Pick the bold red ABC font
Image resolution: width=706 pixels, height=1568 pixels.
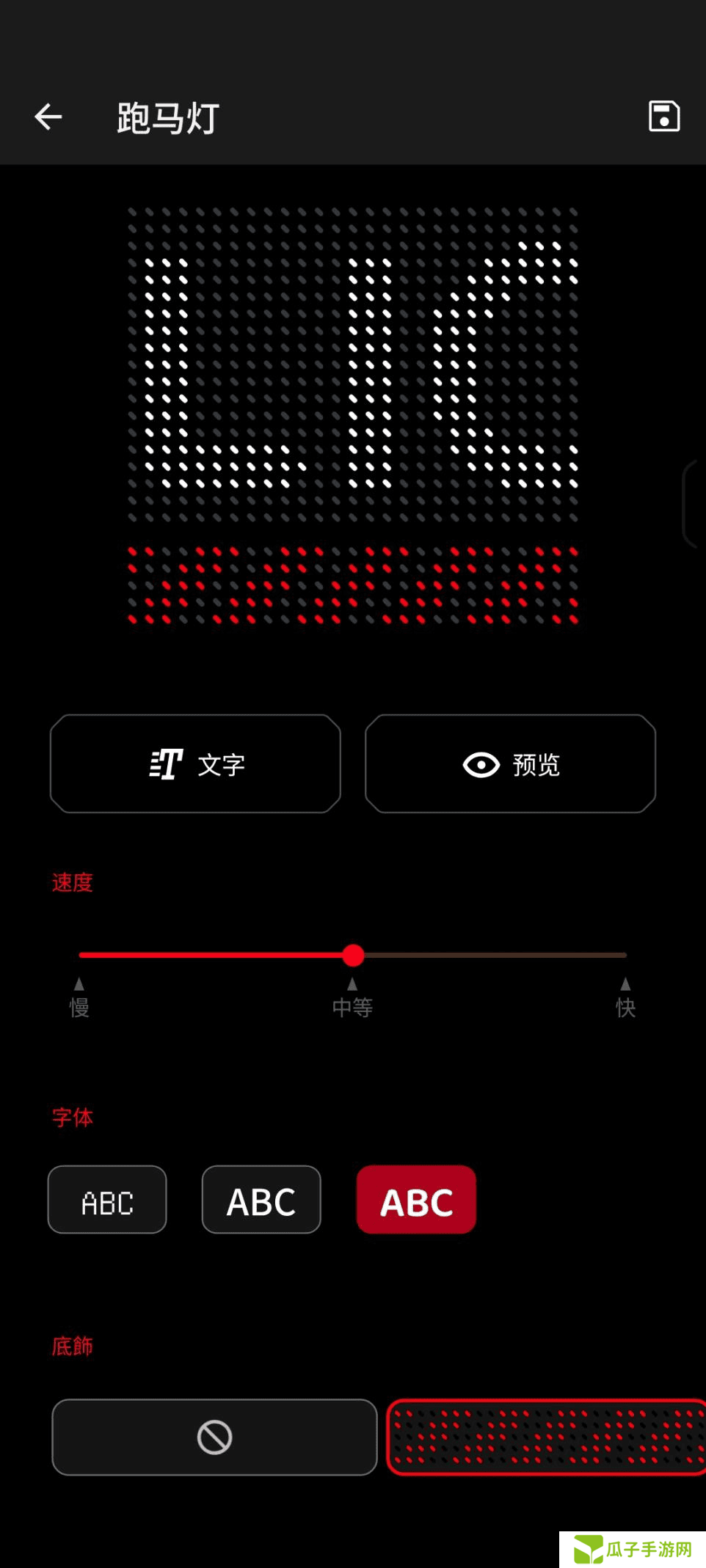[x=416, y=1200]
